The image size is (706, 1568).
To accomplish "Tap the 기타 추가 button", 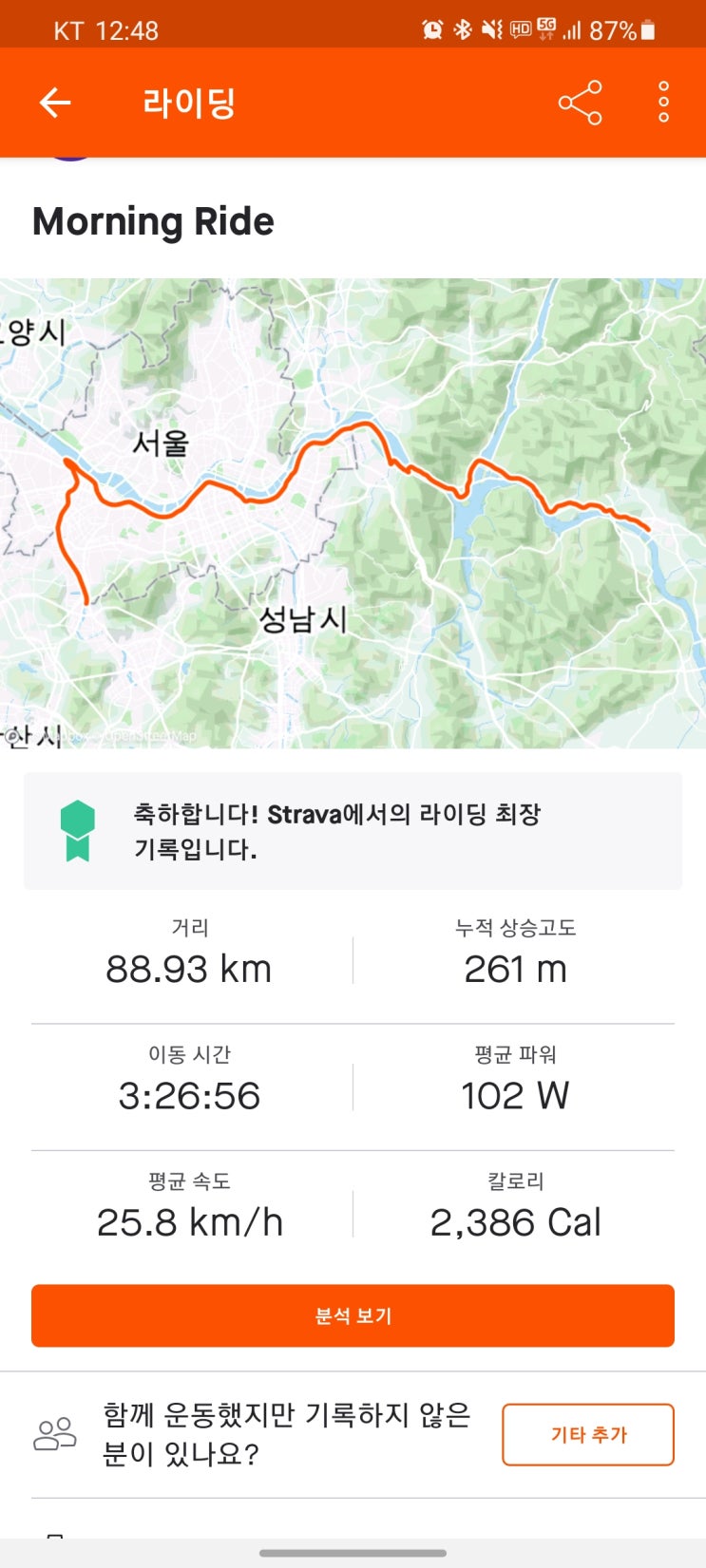I will click(x=587, y=1434).
